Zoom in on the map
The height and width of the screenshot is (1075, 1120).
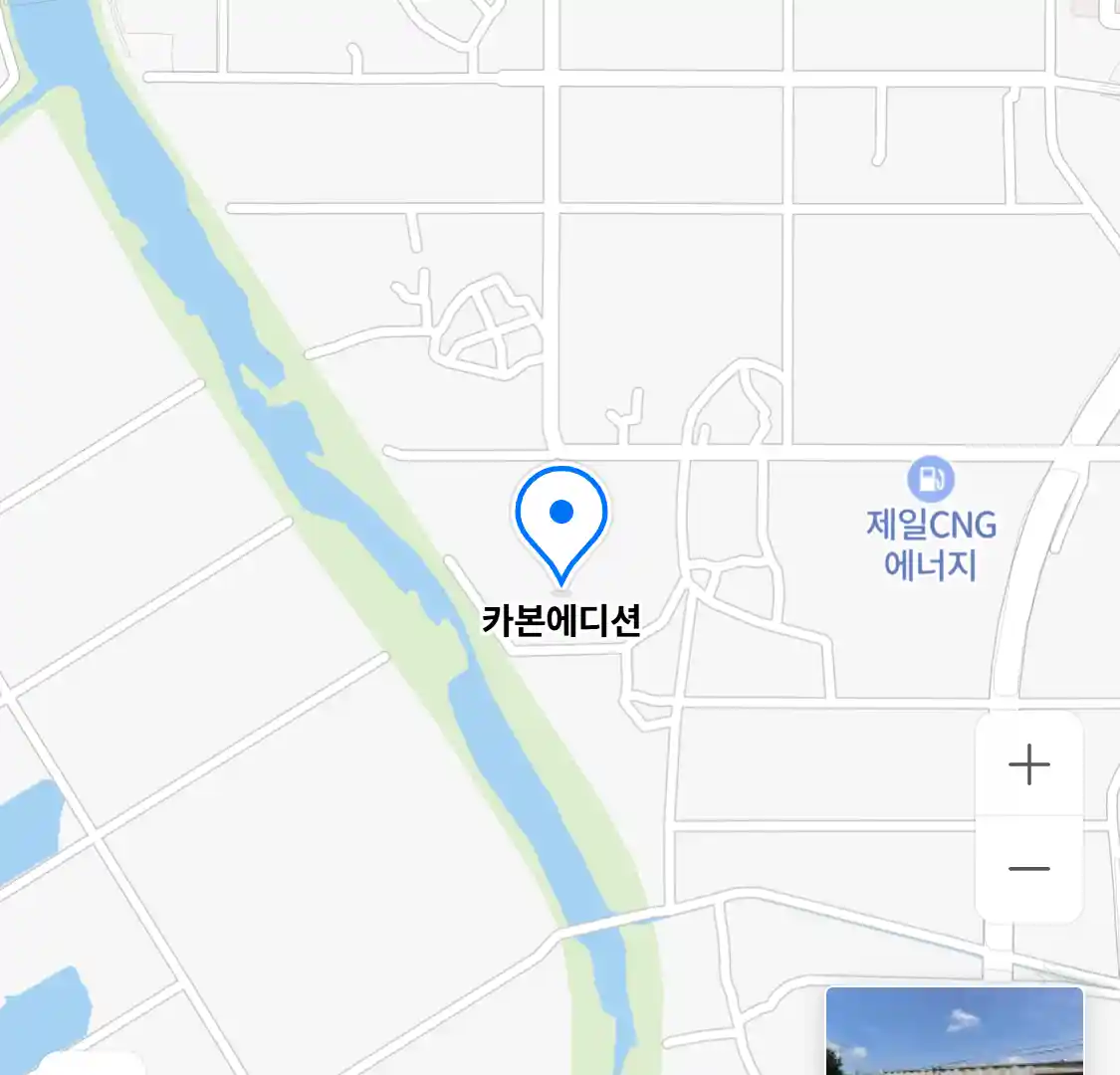tap(1028, 764)
